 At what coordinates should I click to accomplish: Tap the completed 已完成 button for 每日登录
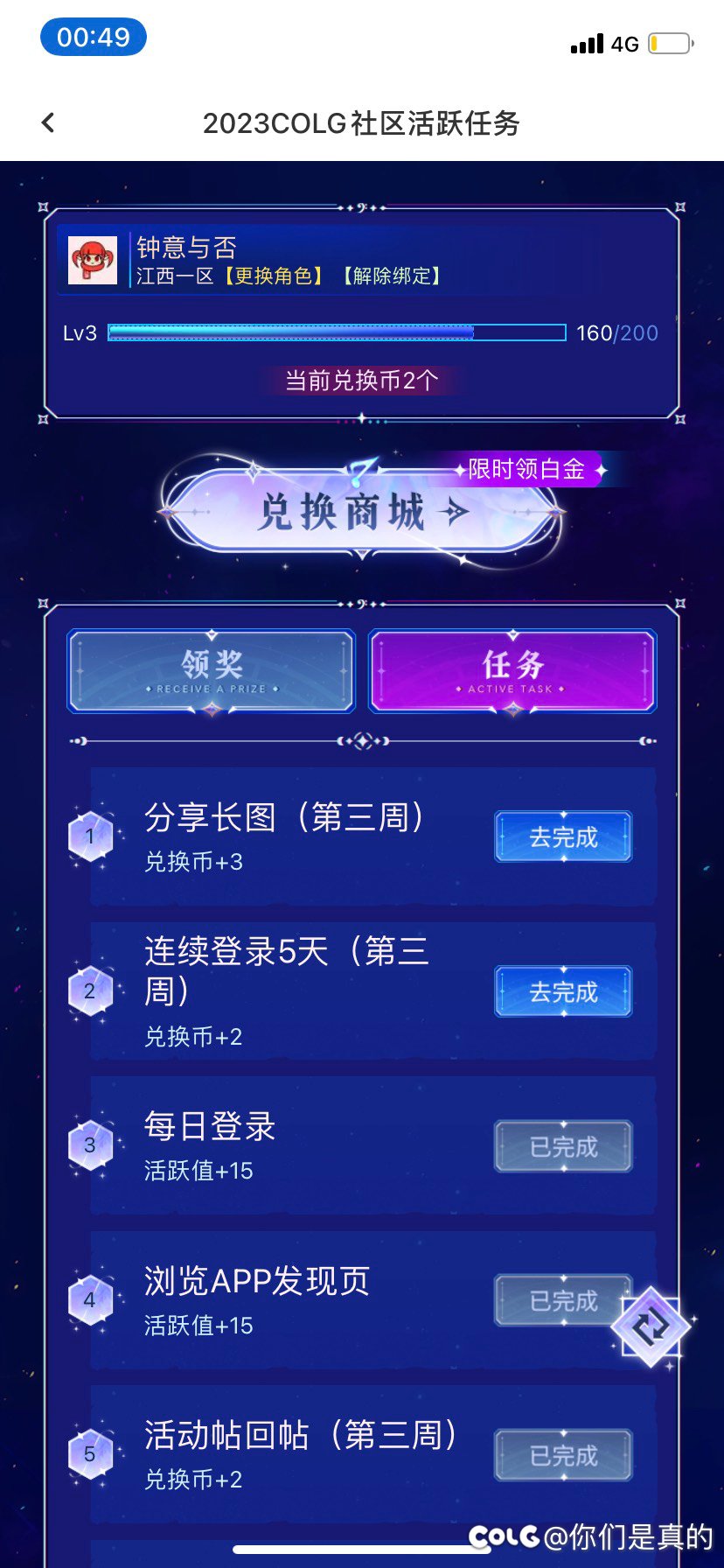(x=562, y=1146)
